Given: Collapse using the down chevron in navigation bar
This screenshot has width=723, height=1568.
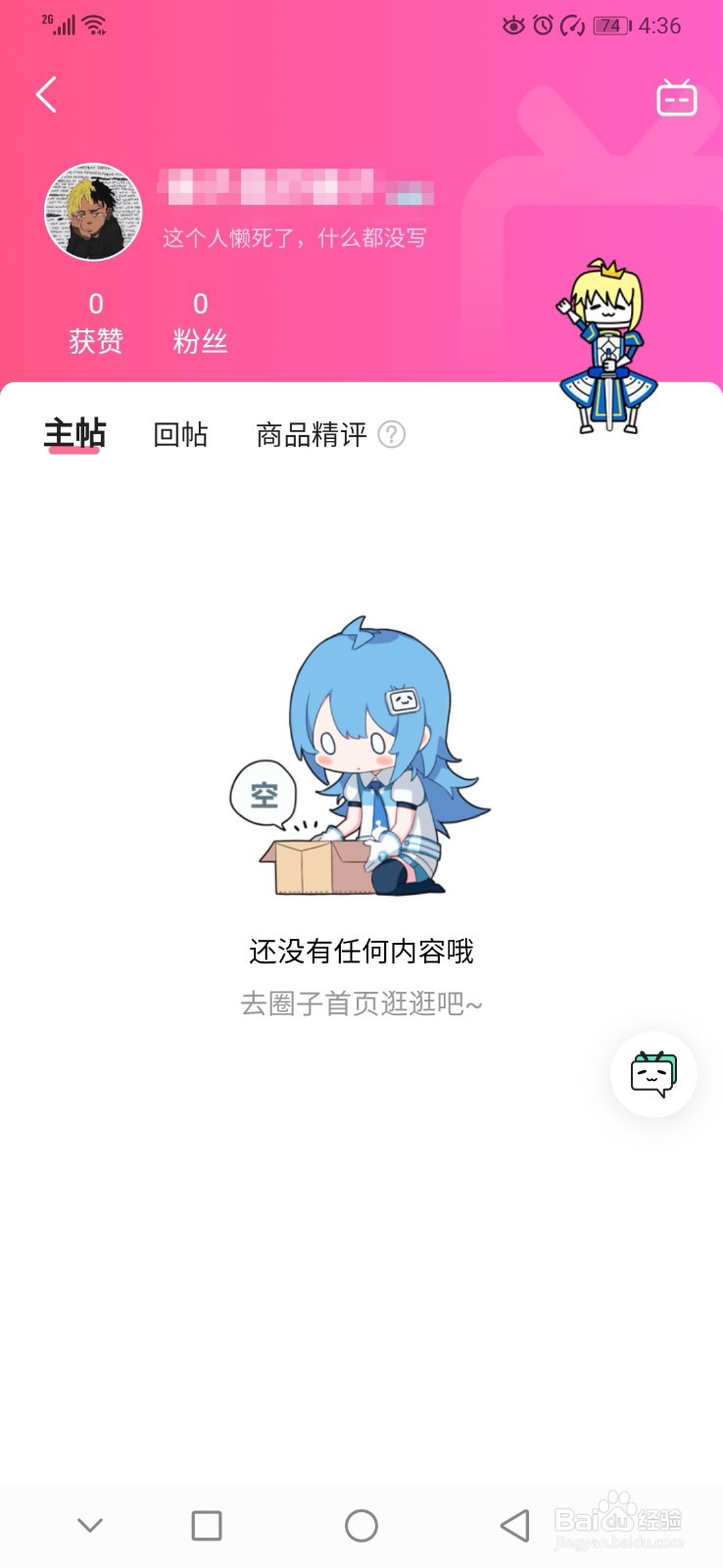Looking at the screenshot, I should (90, 1525).
